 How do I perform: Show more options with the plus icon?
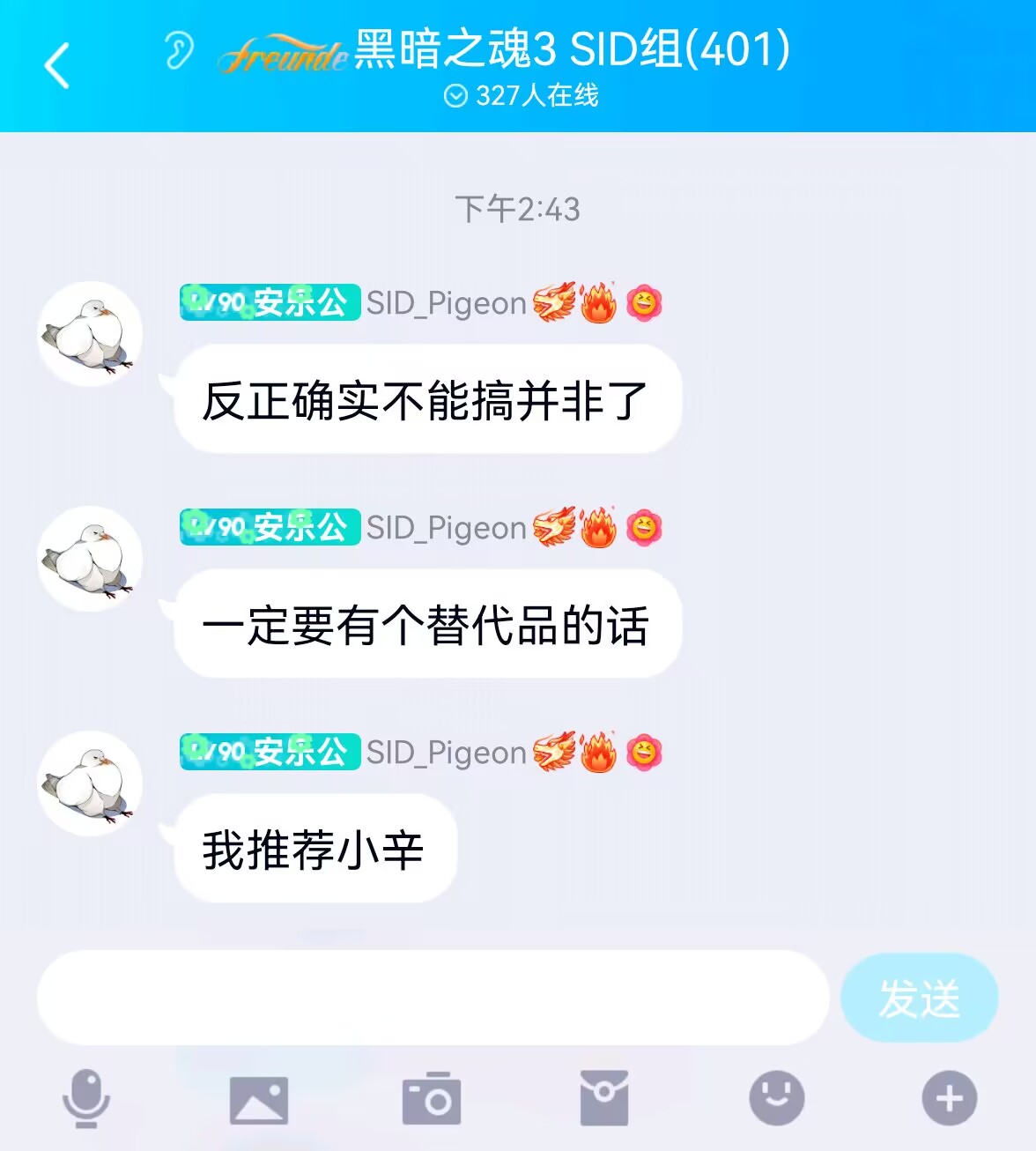pyautogui.click(x=949, y=1099)
